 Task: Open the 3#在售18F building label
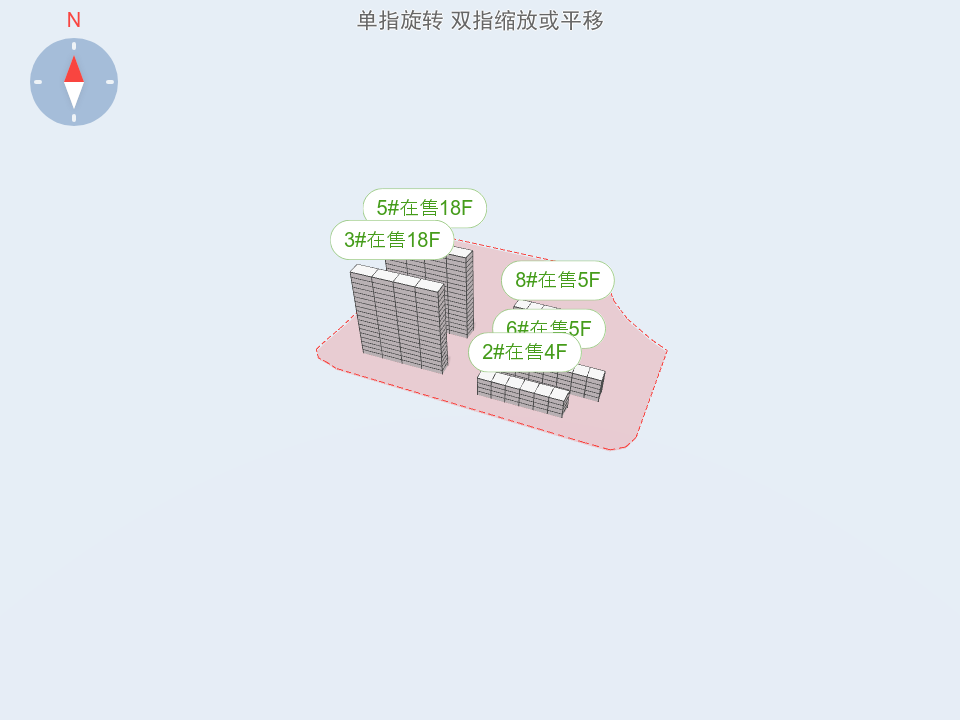[x=392, y=240]
